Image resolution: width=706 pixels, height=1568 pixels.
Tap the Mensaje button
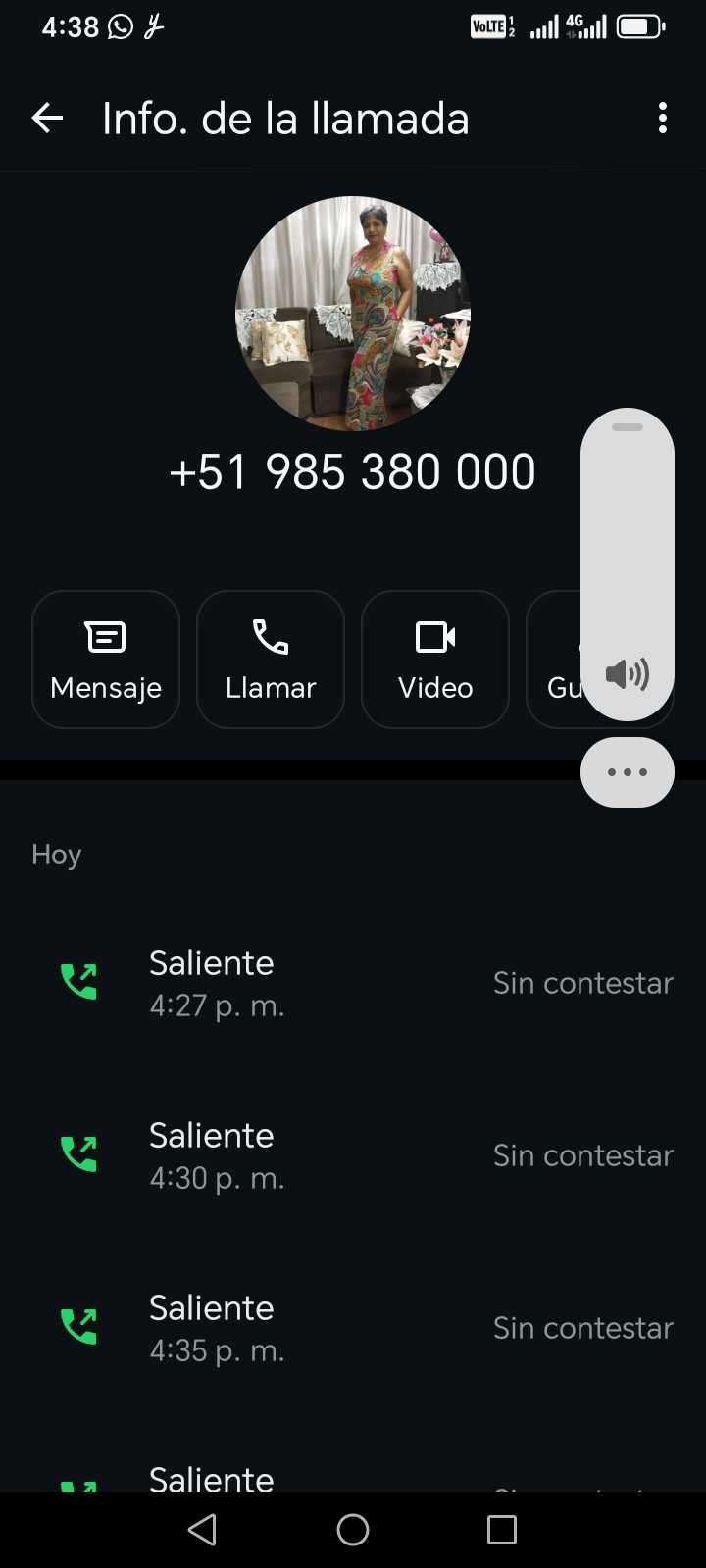(106, 660)
